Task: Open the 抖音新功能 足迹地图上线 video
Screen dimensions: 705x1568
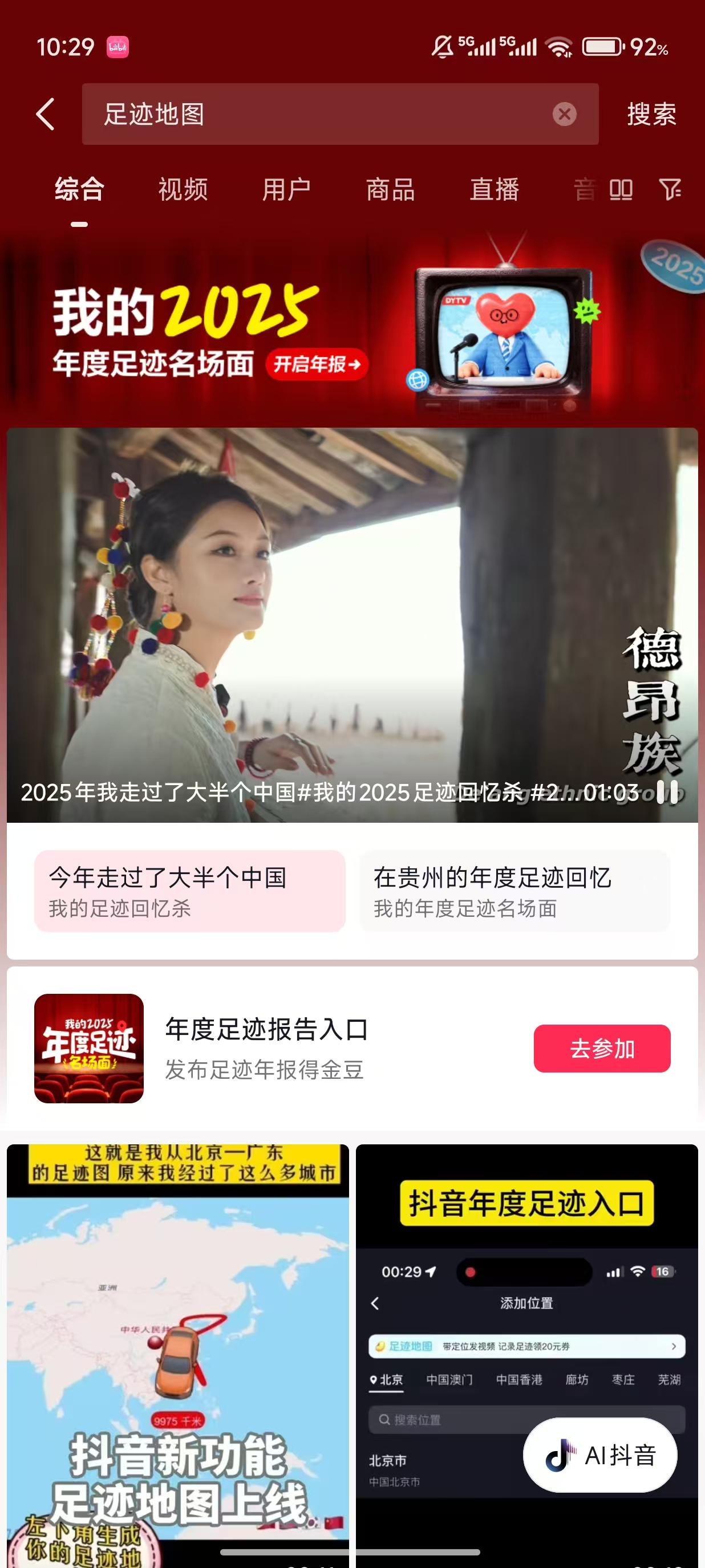Action: coord(178,1339)
